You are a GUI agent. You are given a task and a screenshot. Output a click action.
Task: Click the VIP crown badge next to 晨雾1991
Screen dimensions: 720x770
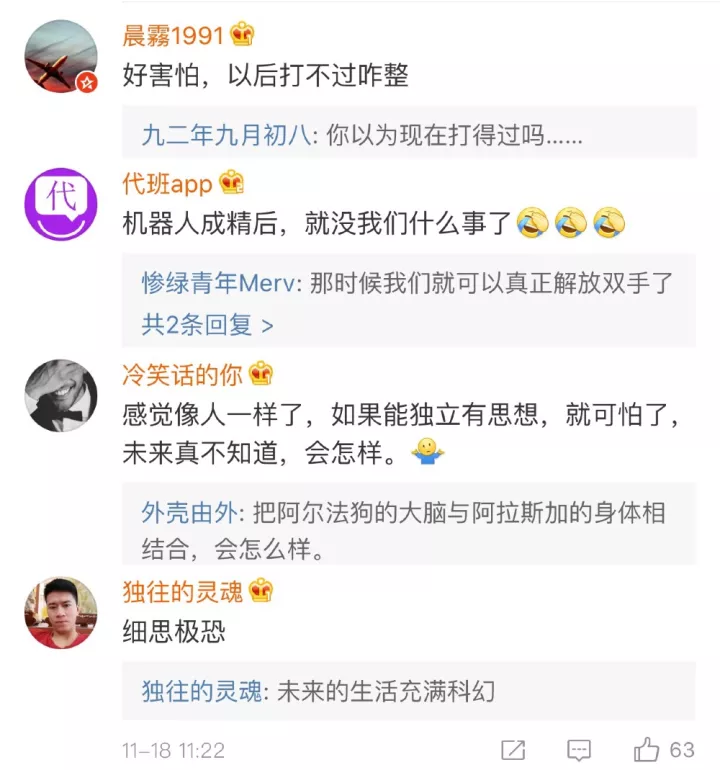click(x=241, y=33)
